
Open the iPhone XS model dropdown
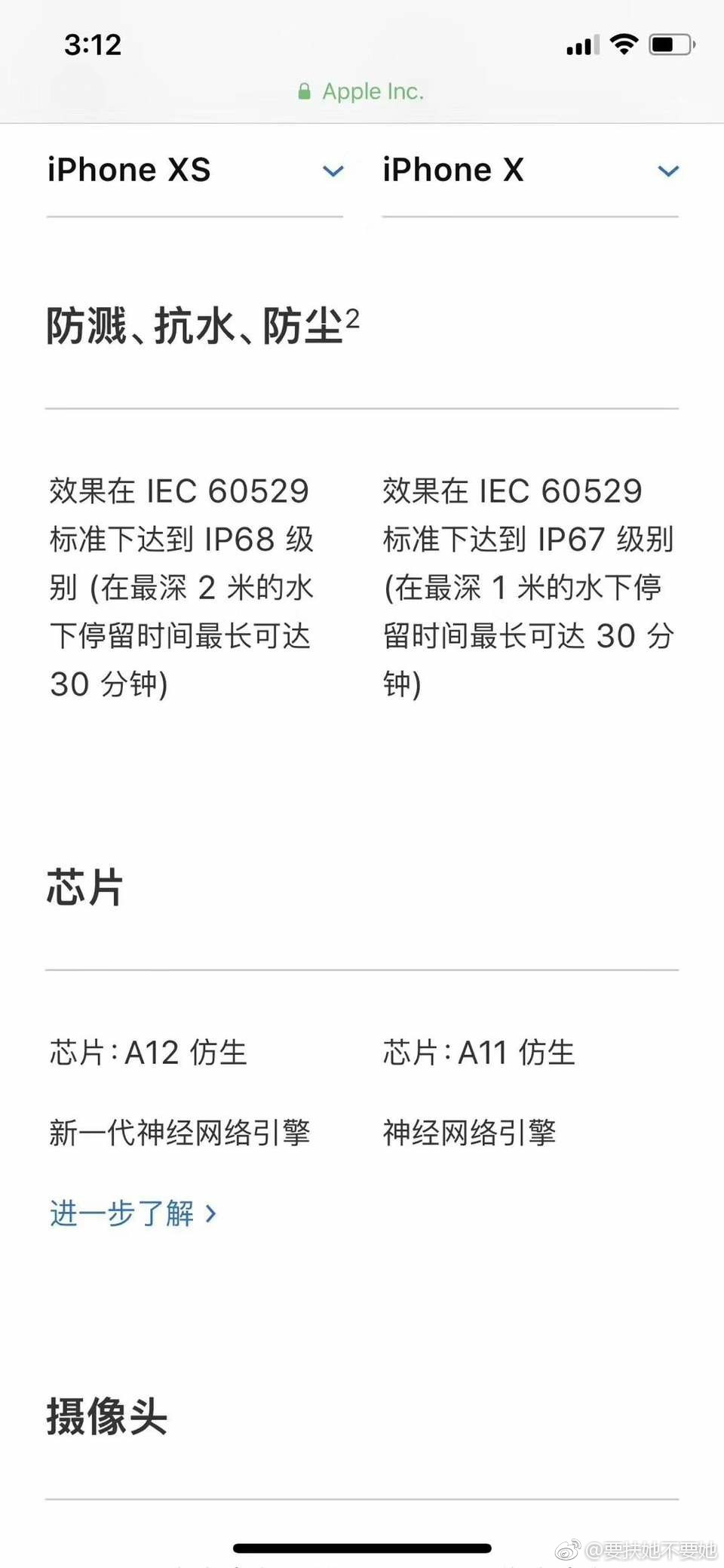pyautogui.click(x=195, y=171)
